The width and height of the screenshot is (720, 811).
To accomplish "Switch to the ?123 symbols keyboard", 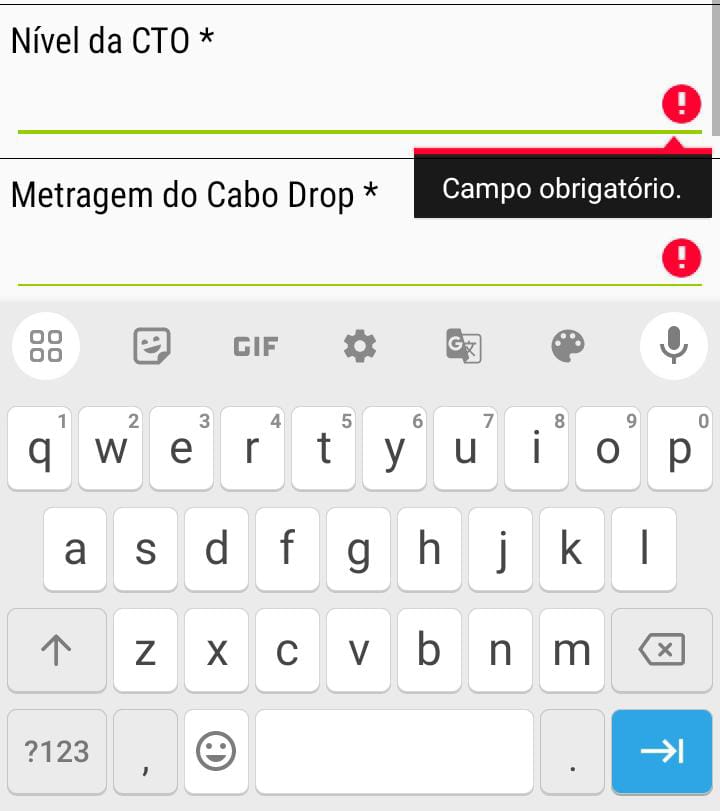I will 56,752.
